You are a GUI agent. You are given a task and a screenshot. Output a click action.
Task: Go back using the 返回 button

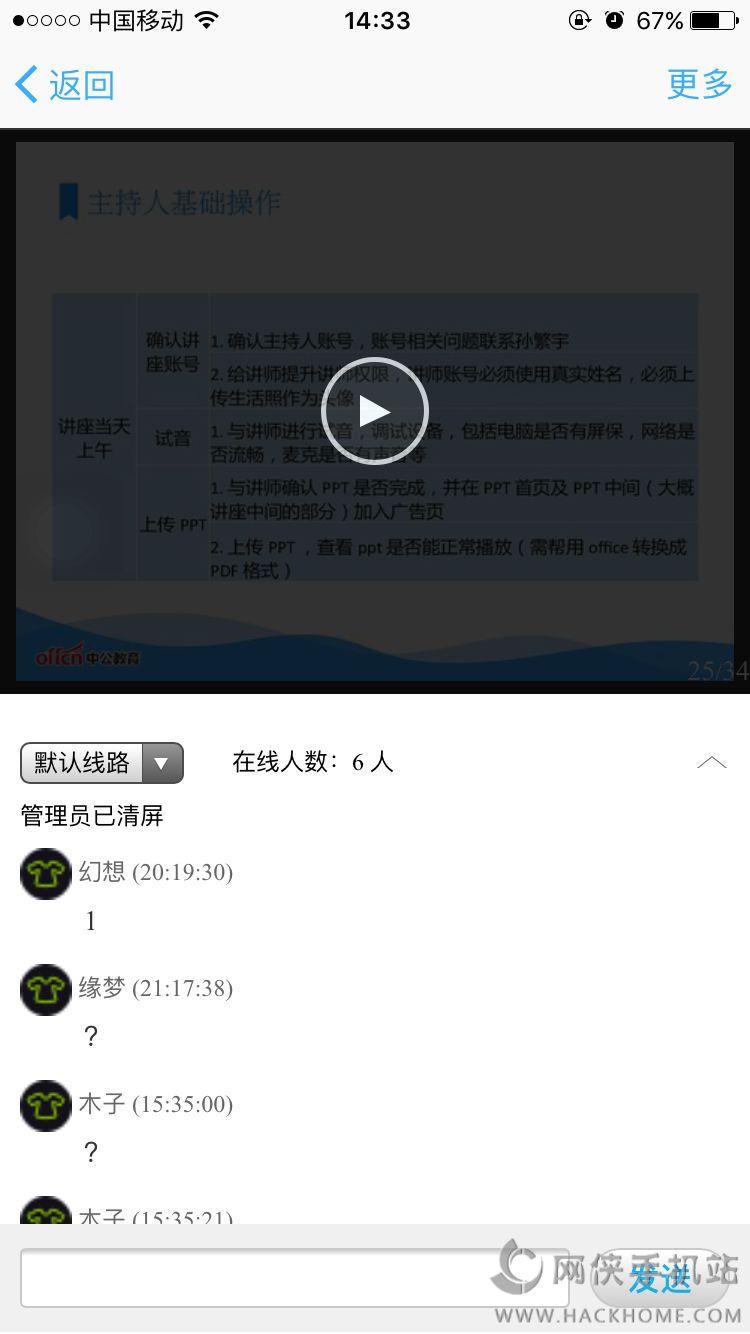coord(65,85)
